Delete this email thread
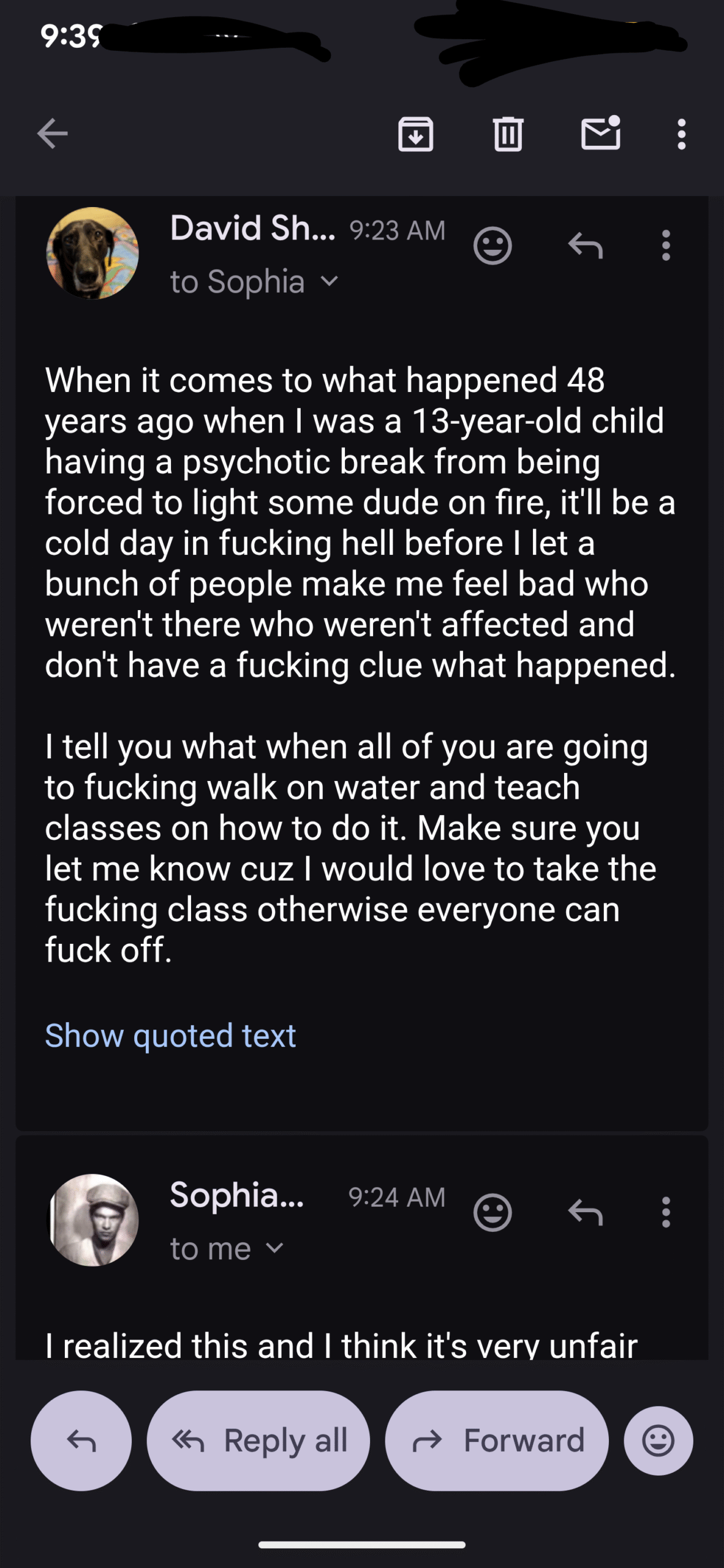Viewport: 724px width, 1568px height. click(508, 134)
